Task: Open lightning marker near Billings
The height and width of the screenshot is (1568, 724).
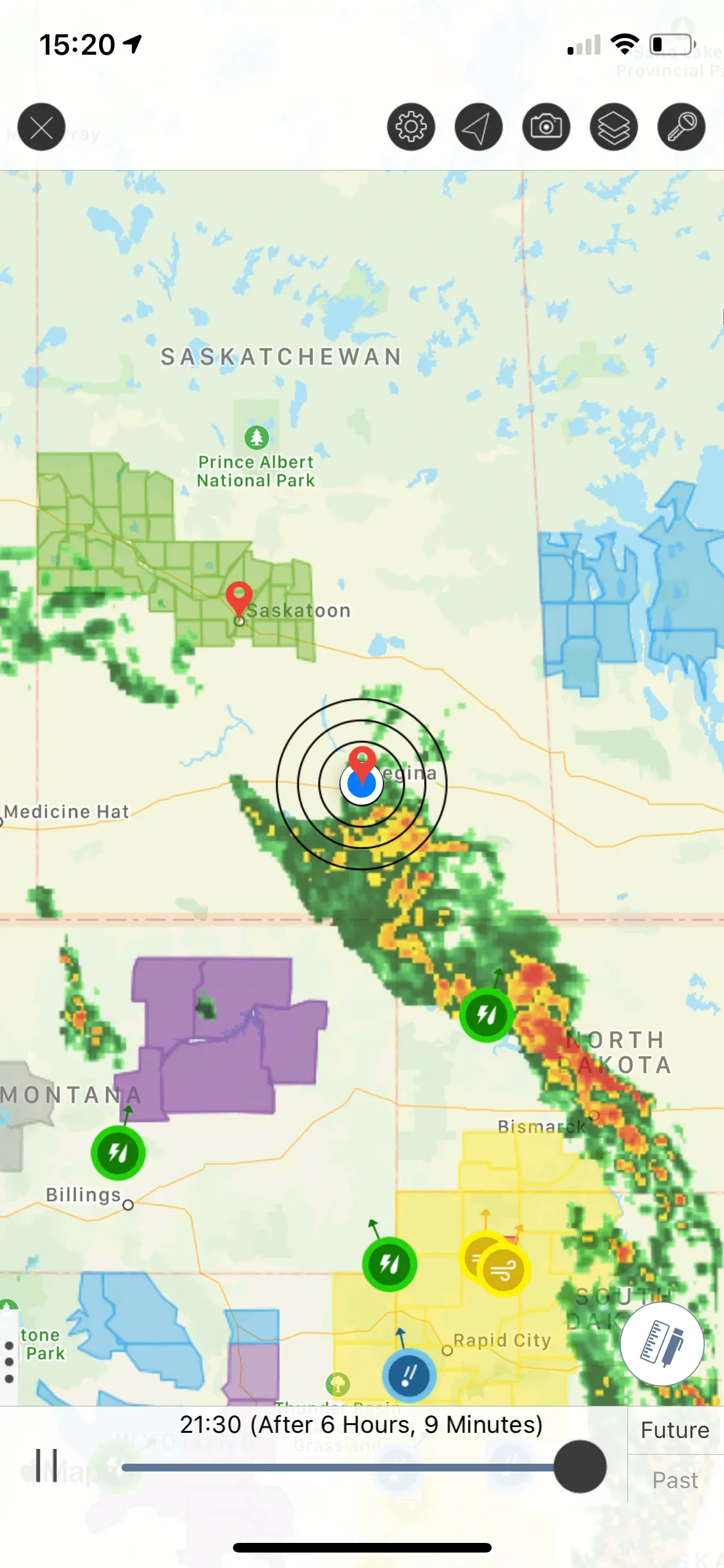Action: (118, 1152)
